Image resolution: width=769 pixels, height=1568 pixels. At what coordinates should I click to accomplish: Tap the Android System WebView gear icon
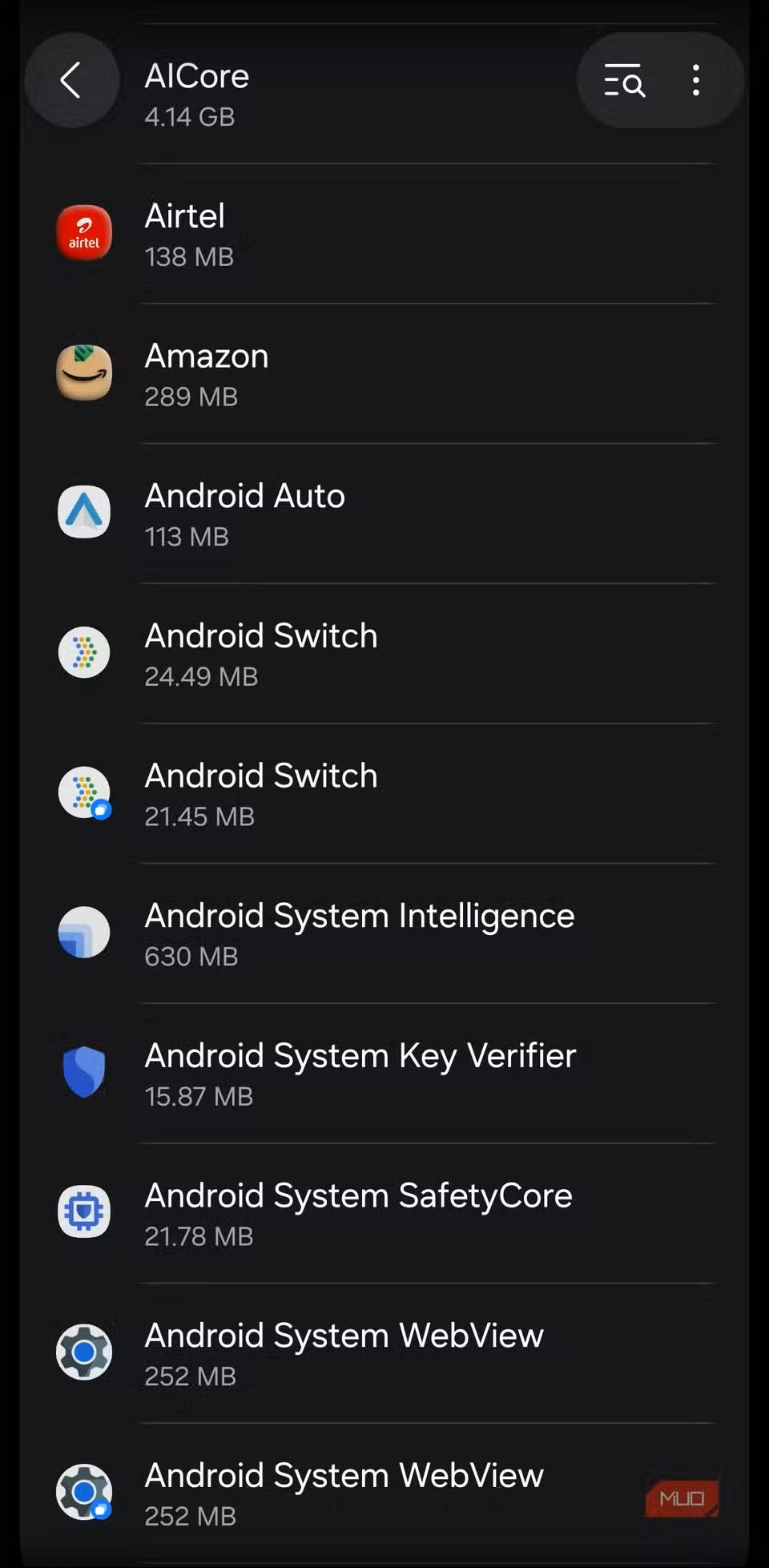point(83,1351)
